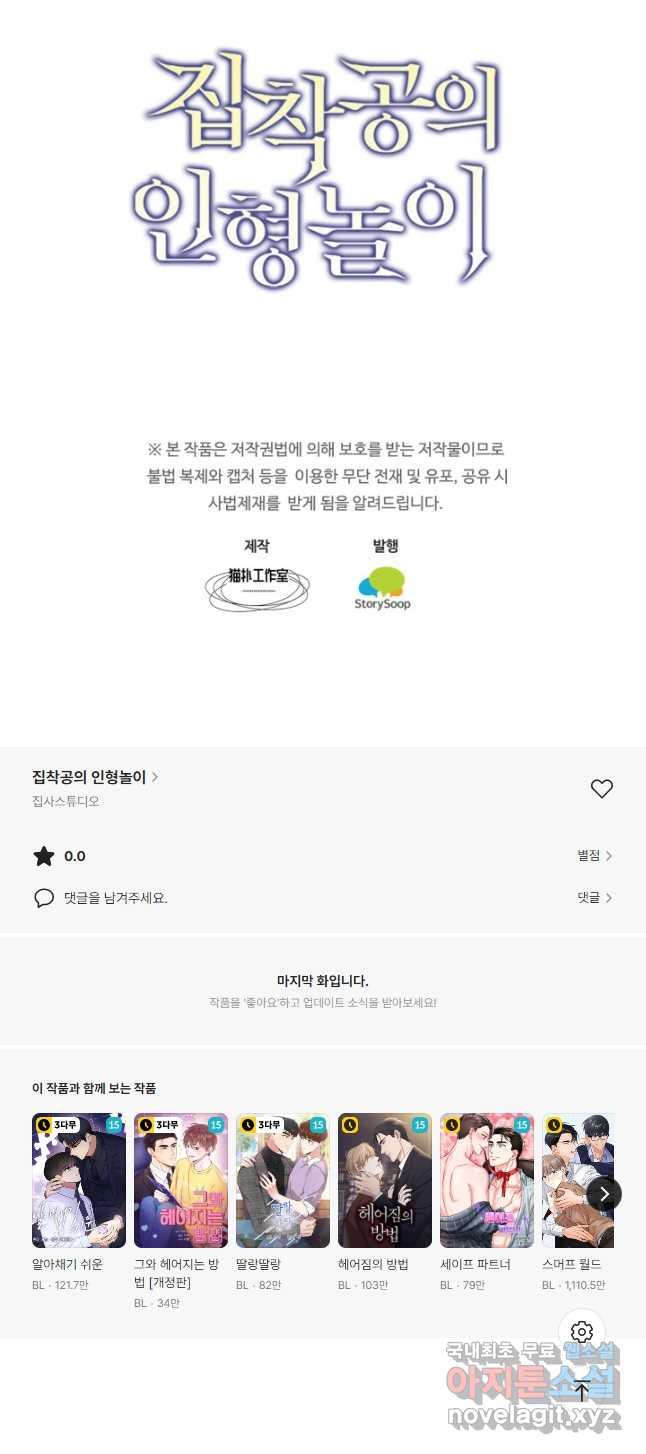Like this series with the heart icon
Viewport: 646px width, 1454px height.
[601, 788]
